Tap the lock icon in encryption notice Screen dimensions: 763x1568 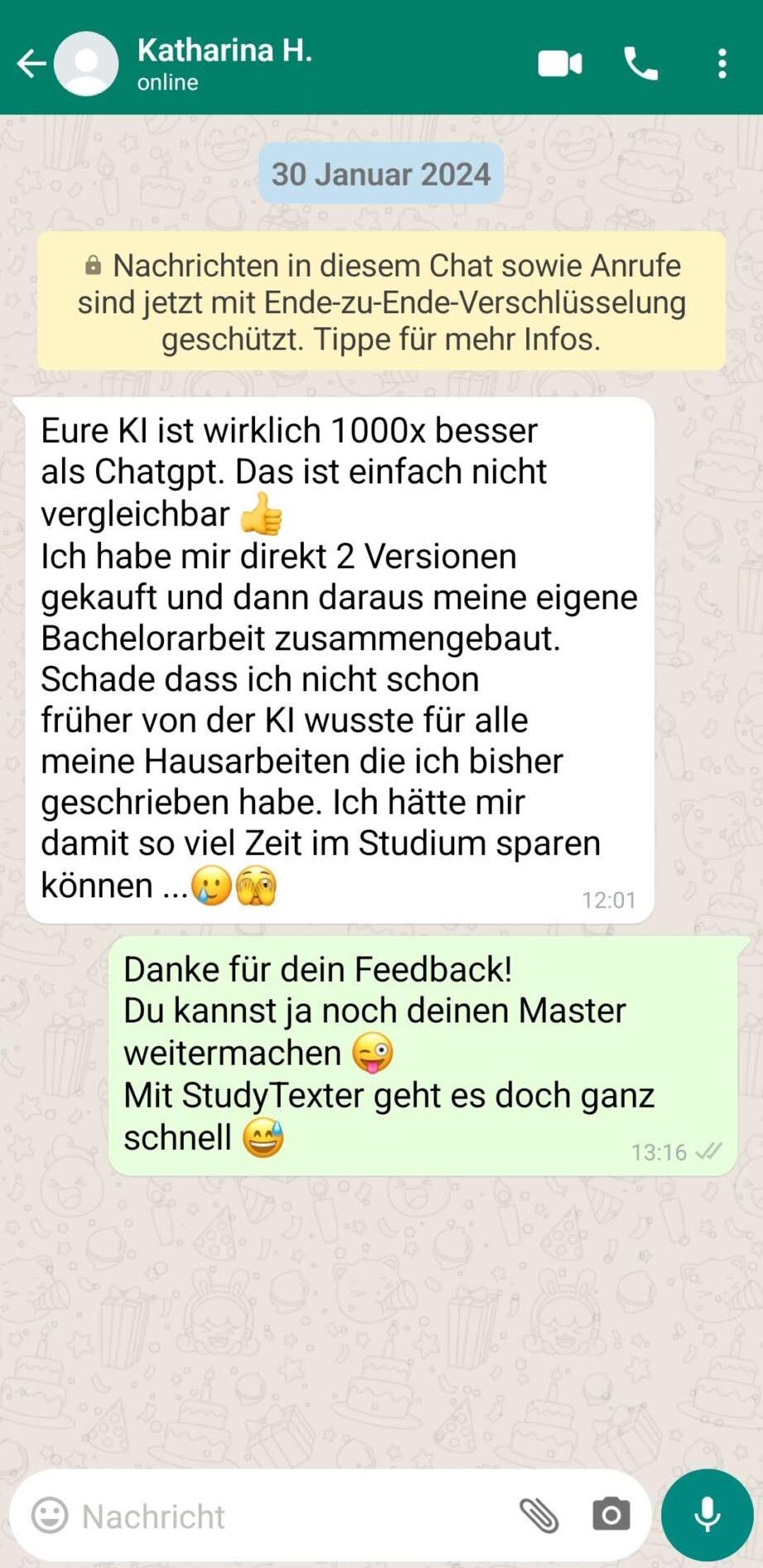pyautogui.click(x=93, y=266)
